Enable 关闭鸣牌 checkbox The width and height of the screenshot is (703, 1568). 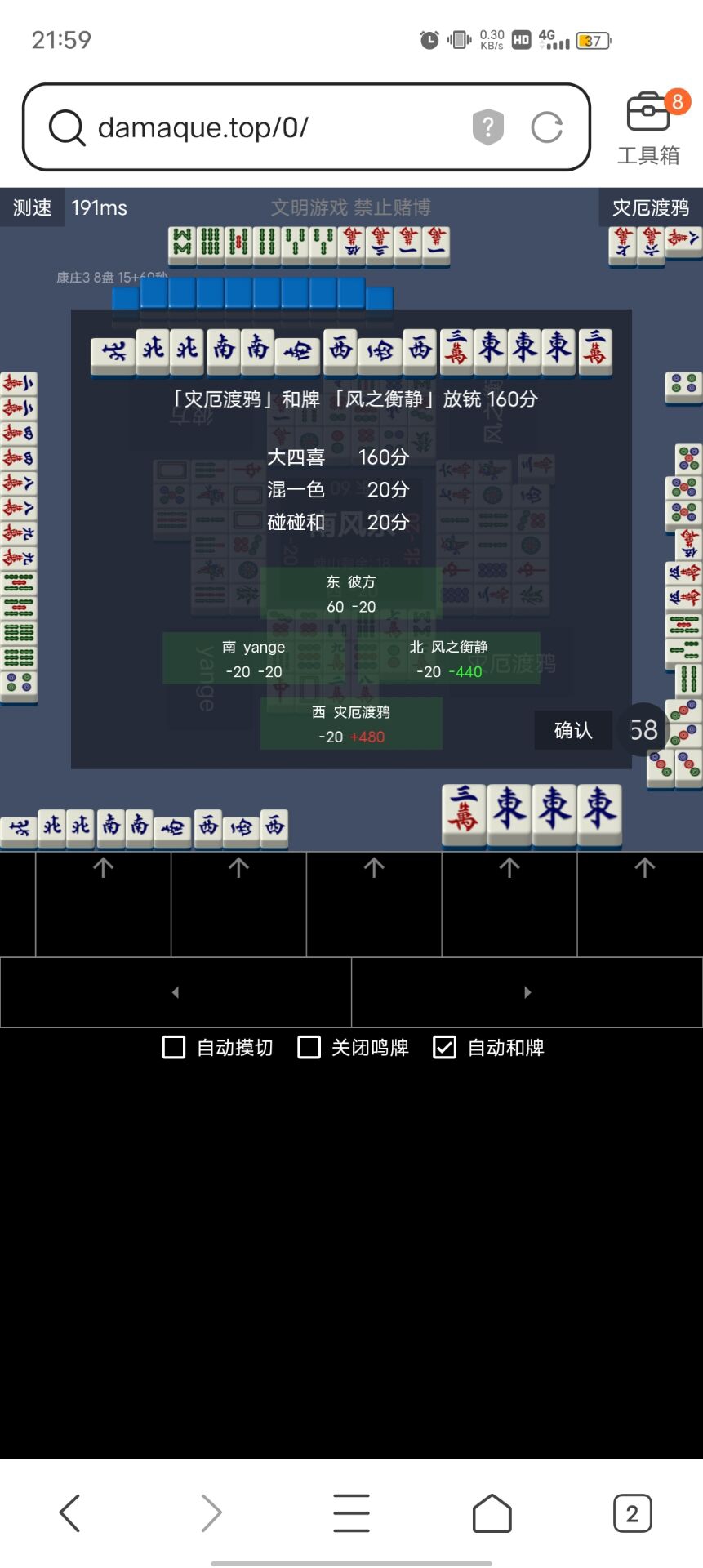[x=309, y=1047]
